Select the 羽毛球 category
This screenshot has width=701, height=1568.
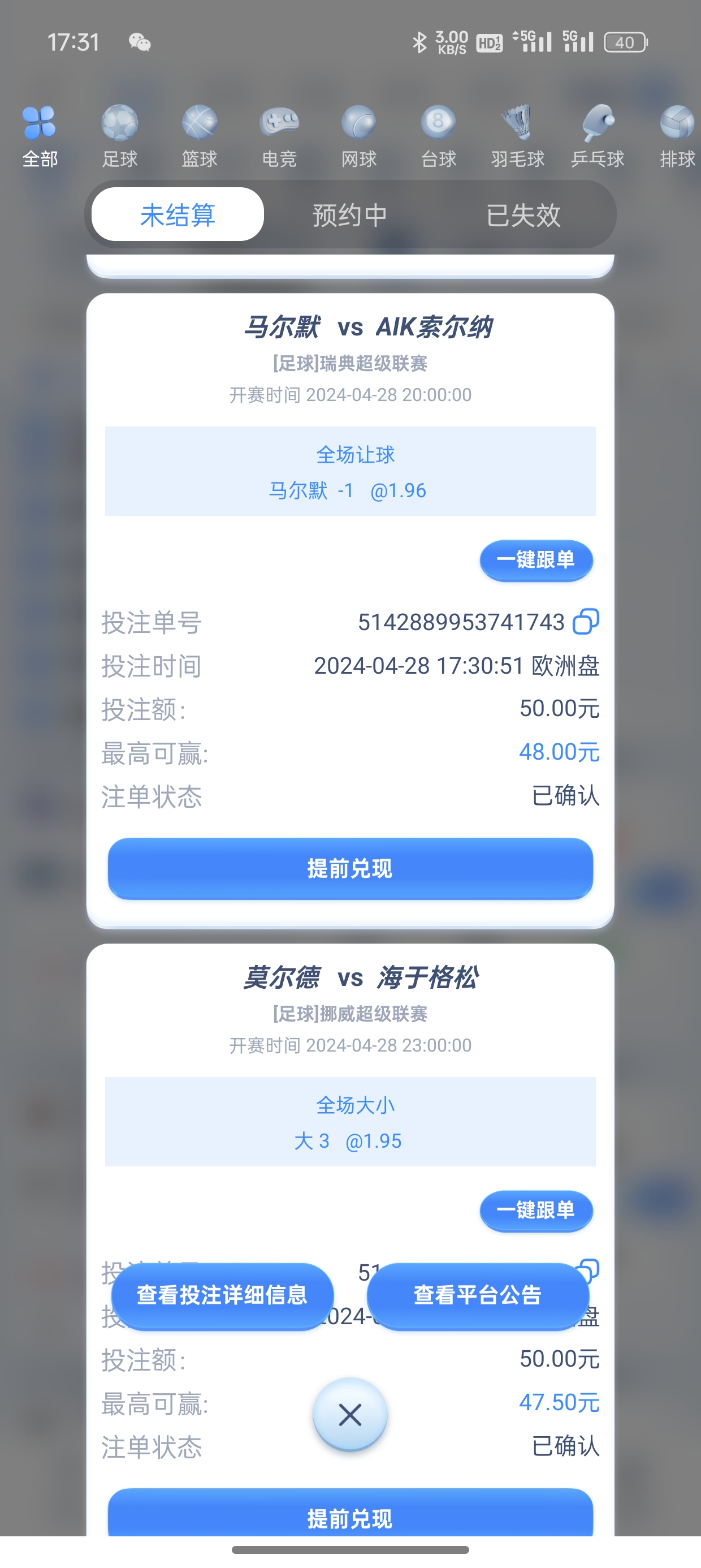518,136
